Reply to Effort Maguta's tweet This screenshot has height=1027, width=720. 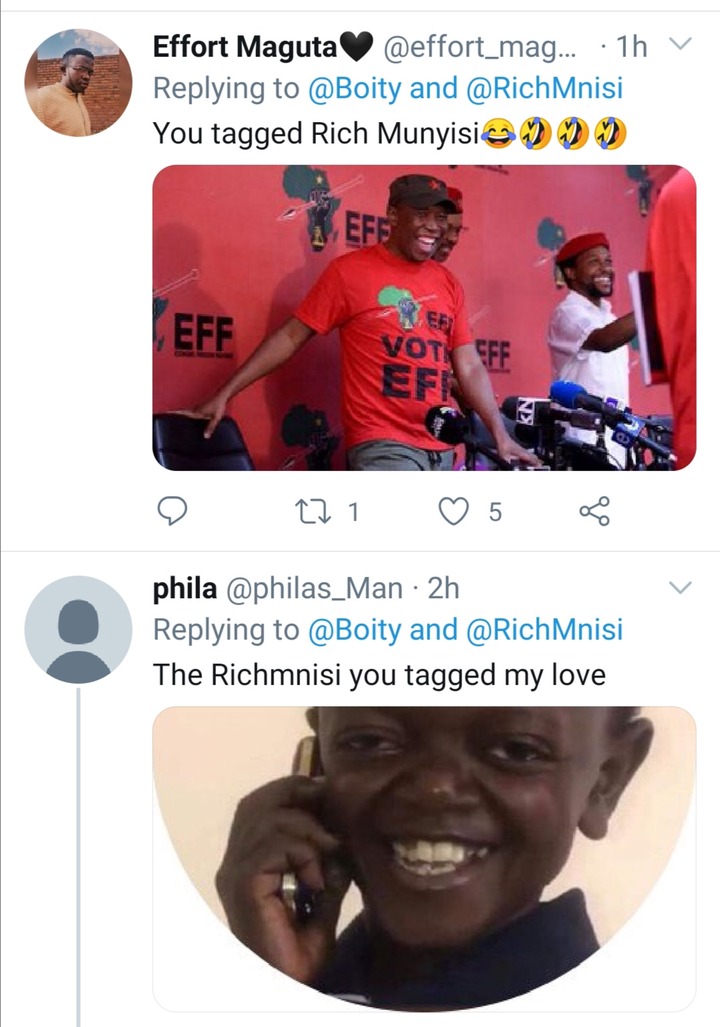click(173, 512)
